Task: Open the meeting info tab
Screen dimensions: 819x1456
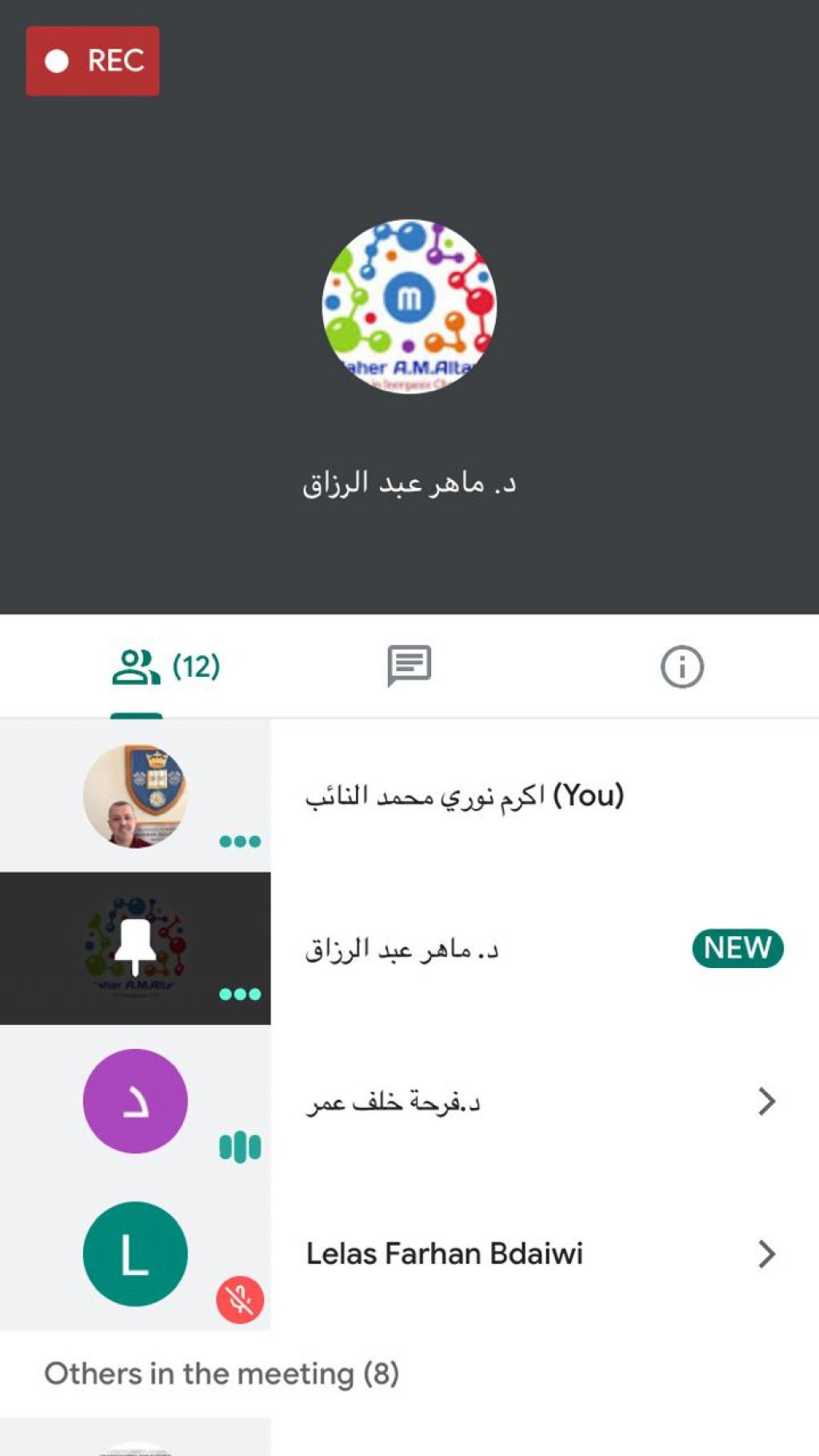Action: pos(681,666)
